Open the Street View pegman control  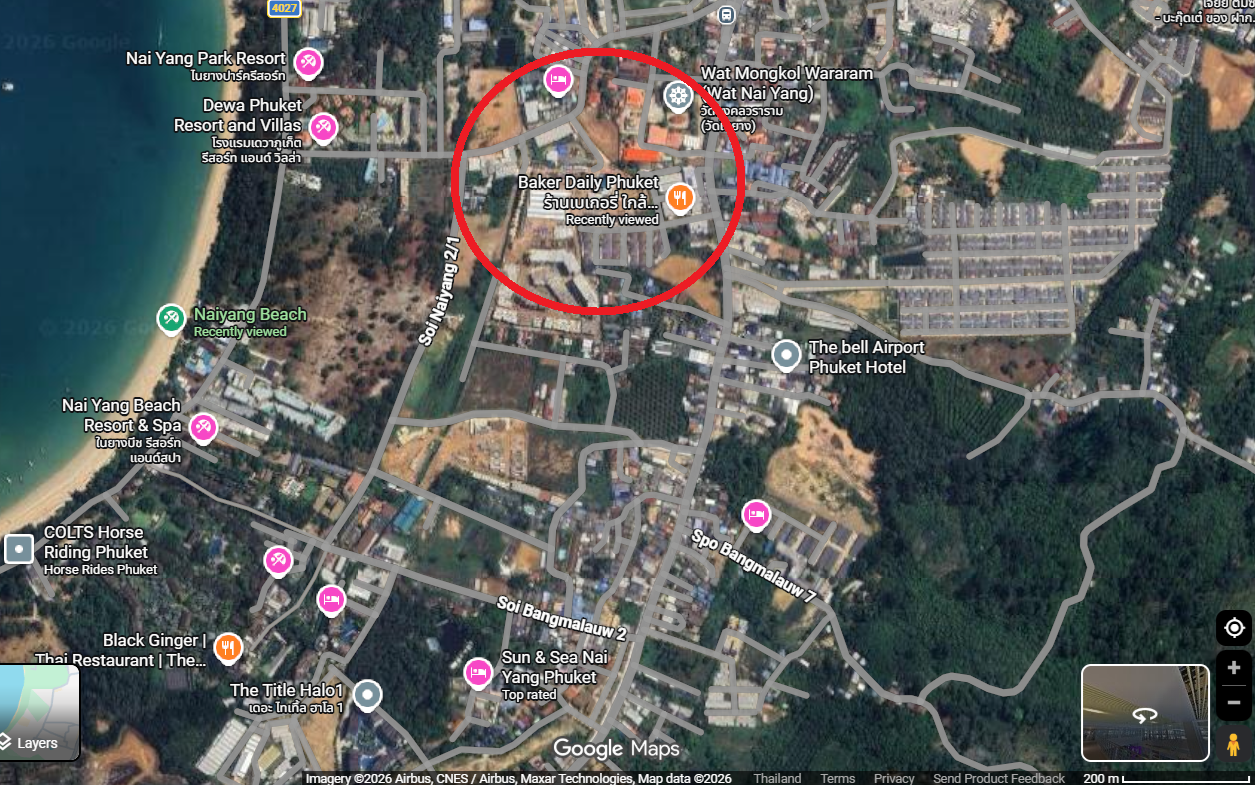pos(1234,745)
